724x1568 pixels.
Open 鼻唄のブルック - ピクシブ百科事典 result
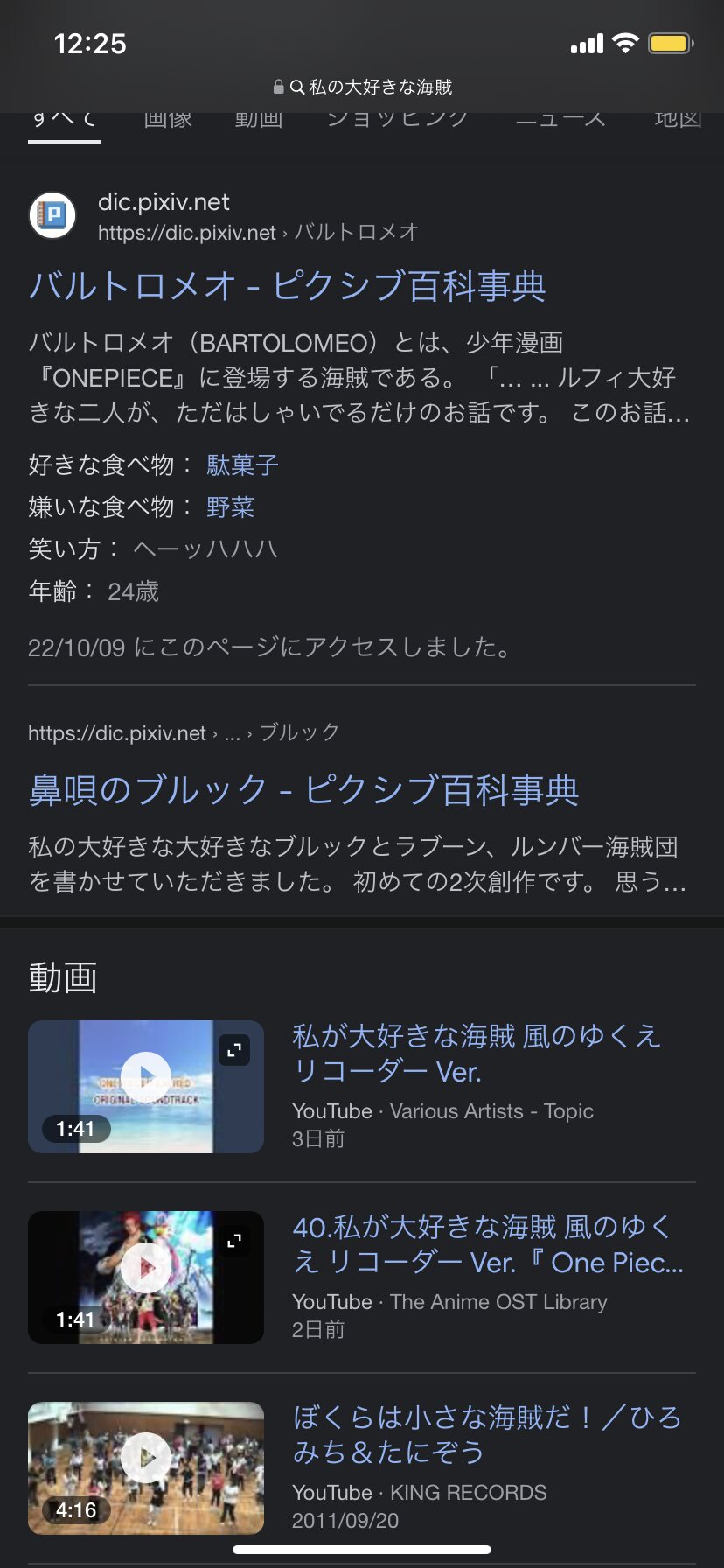pos(303,790)
